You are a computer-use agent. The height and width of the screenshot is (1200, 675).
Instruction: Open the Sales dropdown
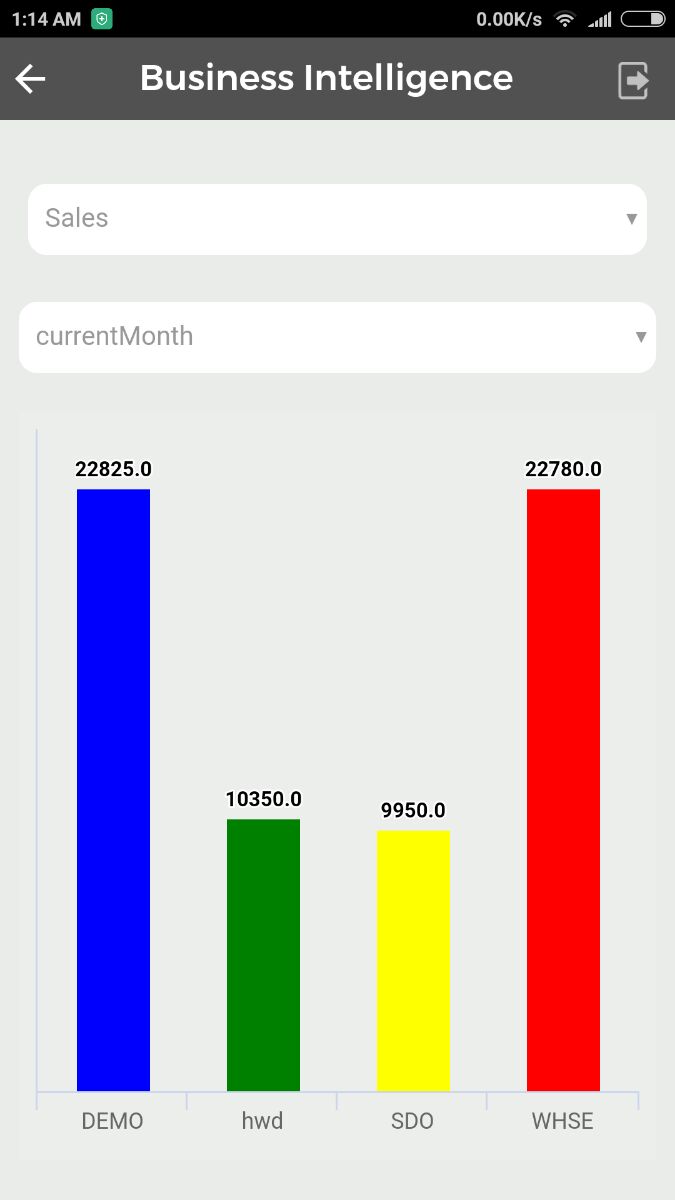point(337,219)
